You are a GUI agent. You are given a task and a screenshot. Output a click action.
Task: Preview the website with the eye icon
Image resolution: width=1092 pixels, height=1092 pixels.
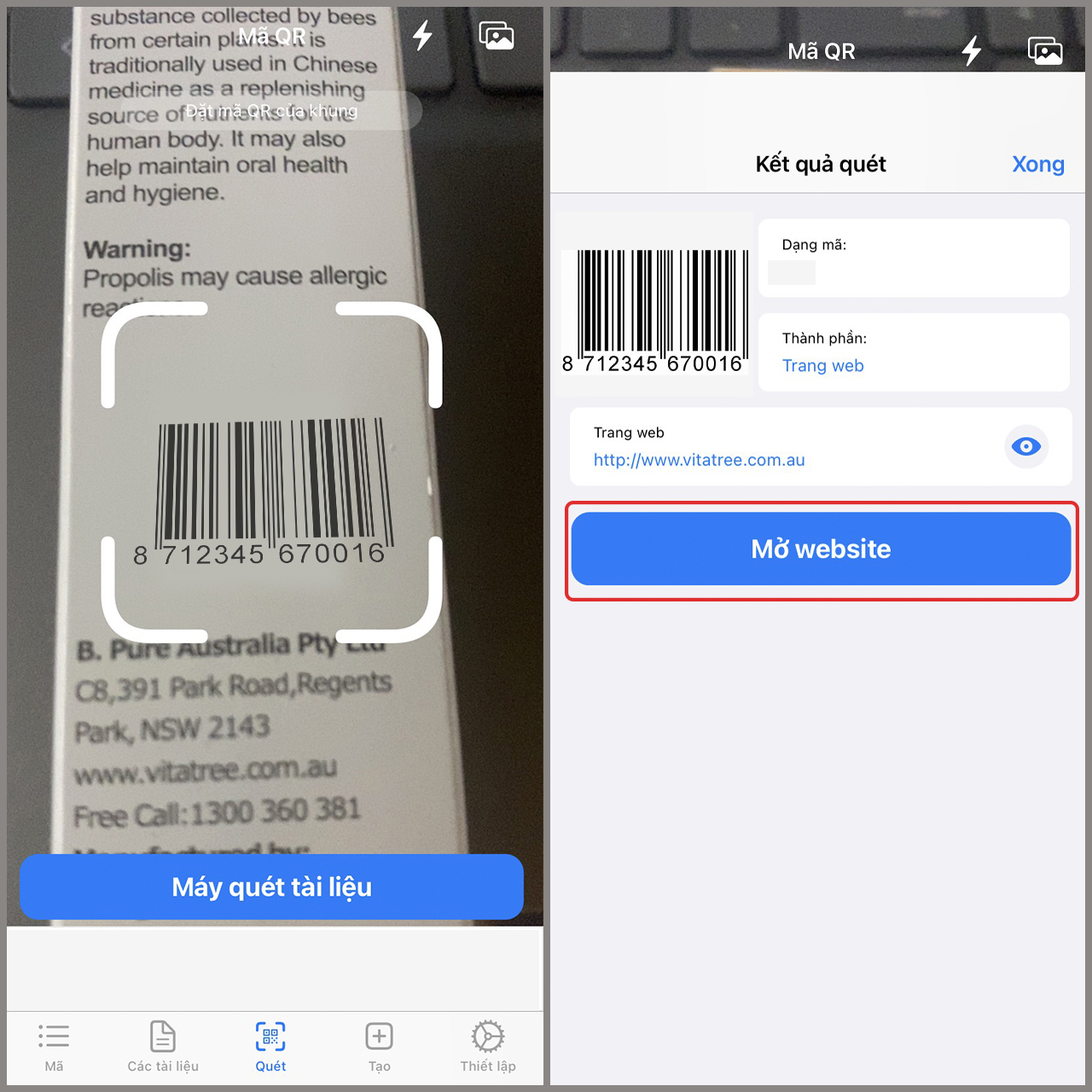click(1025, 446)
